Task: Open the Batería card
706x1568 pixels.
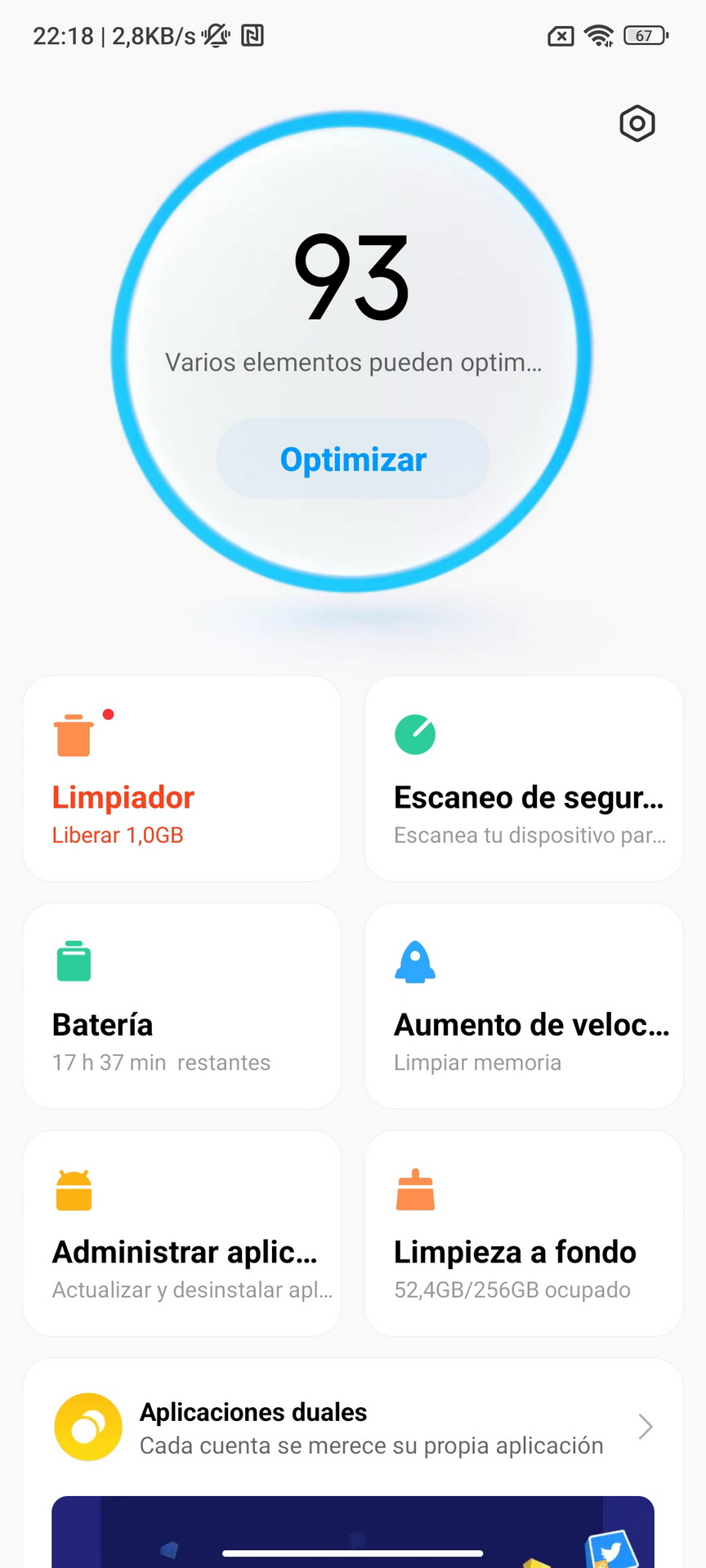Action: (182, 1006)
